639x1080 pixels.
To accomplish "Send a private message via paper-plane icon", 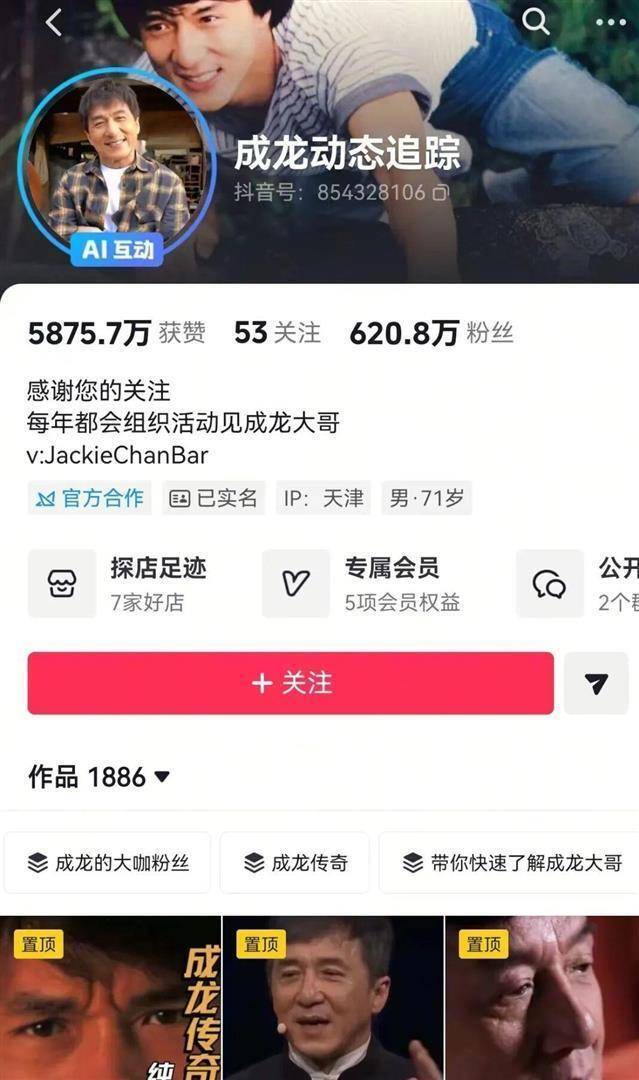I will click(x=596, y=683).
